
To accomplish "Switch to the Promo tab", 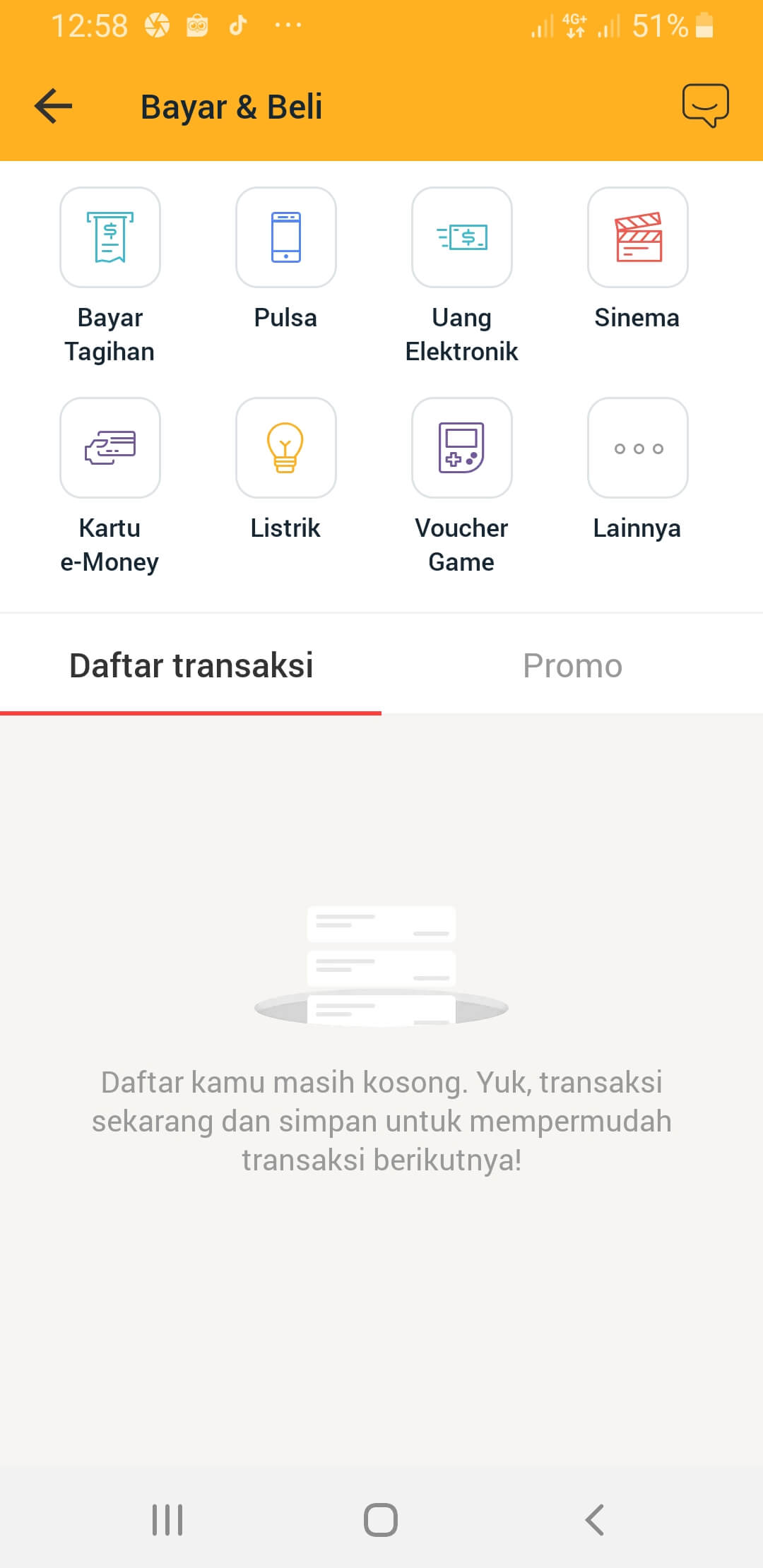I will (572, 665).
